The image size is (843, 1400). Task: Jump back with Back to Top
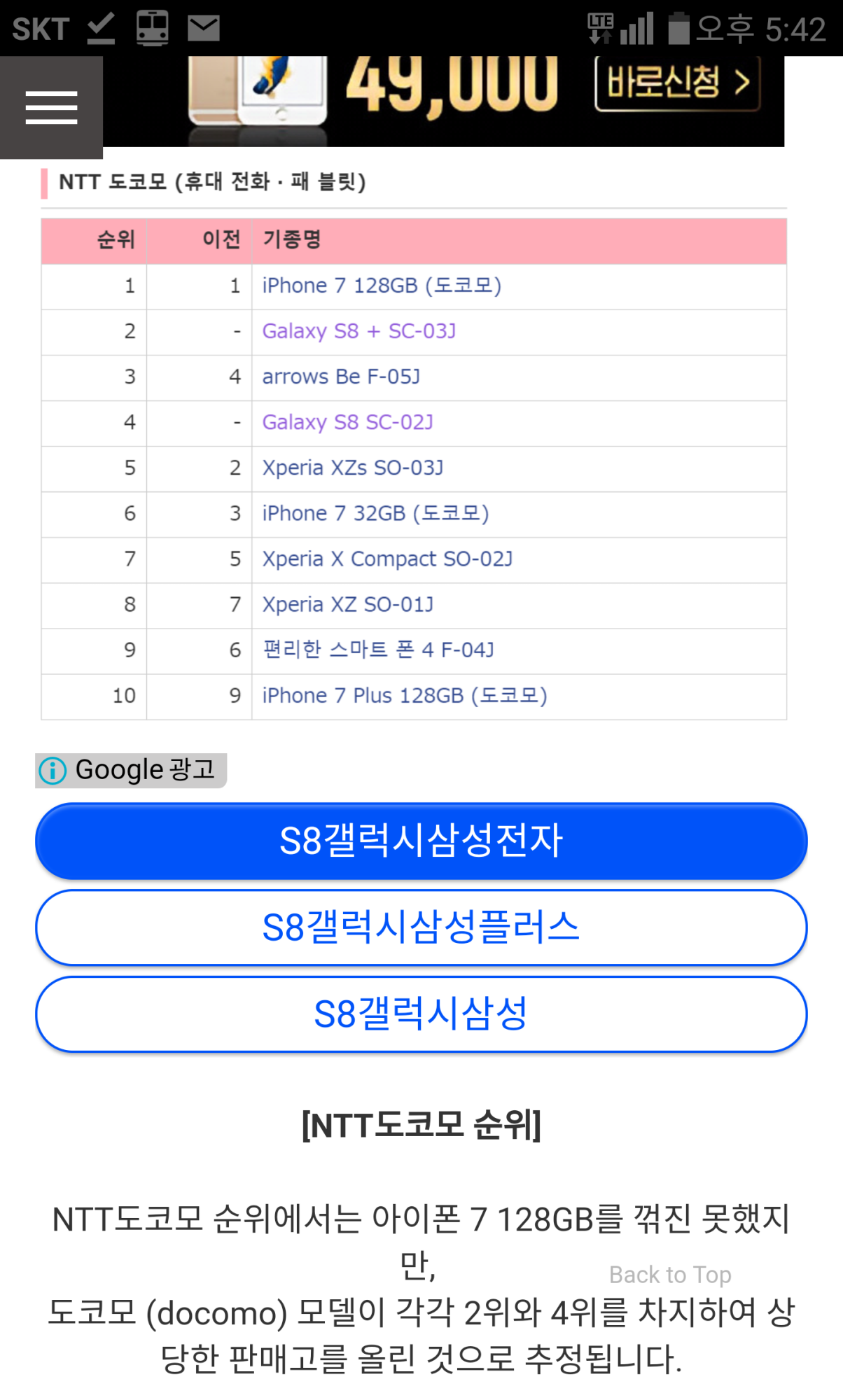(669, 1275)
